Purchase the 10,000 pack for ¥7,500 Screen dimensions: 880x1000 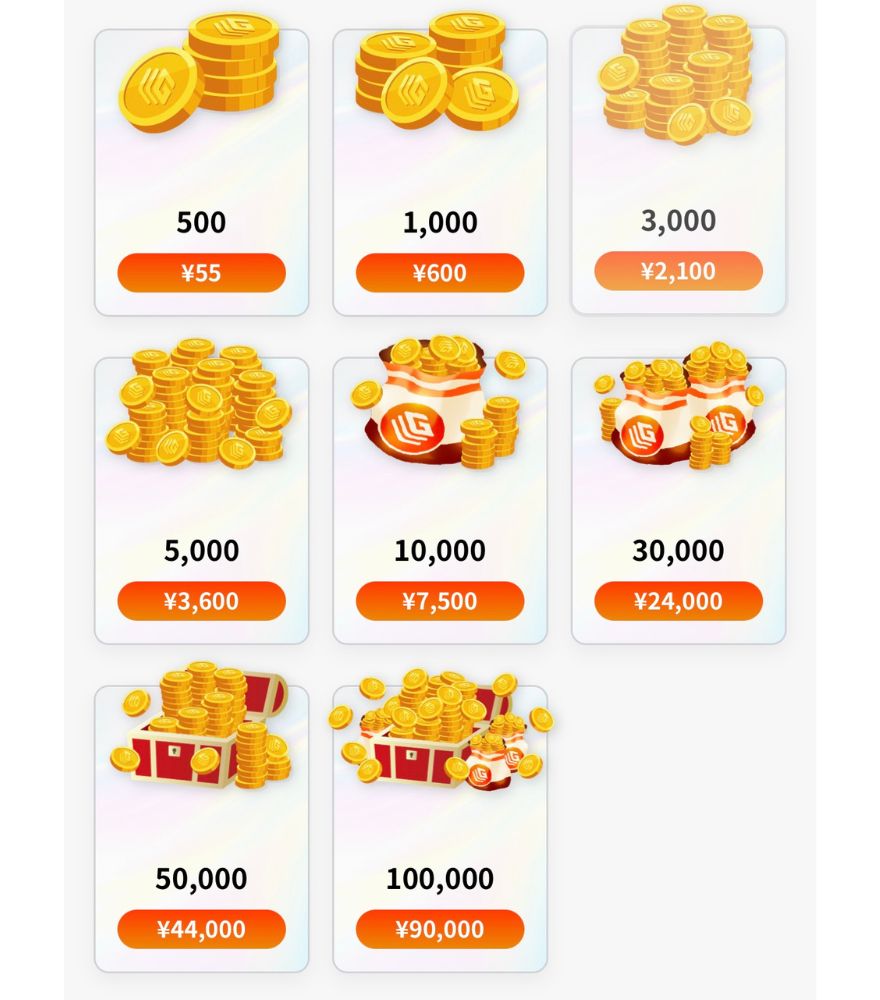click(440, 601)
